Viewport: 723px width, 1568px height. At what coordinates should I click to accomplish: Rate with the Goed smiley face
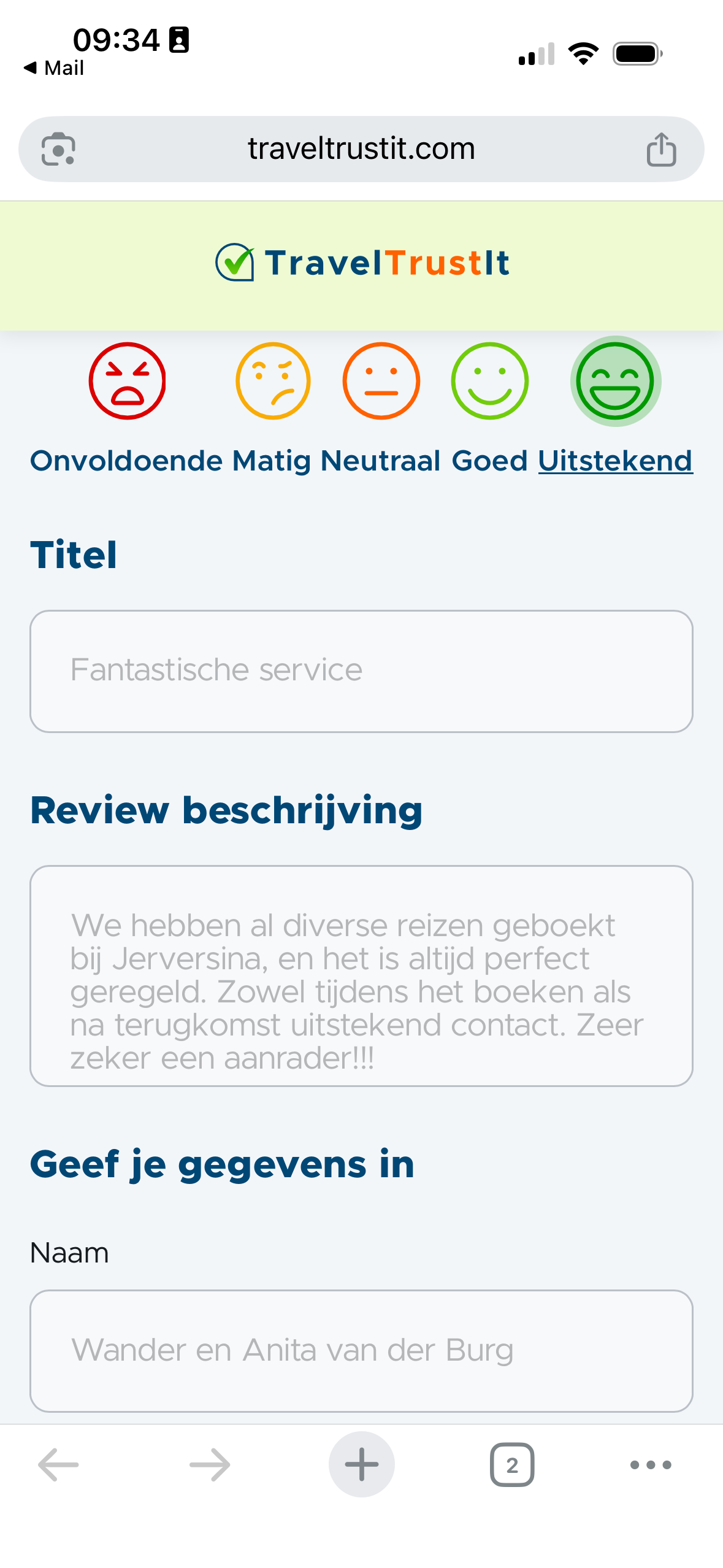point(489,381)
